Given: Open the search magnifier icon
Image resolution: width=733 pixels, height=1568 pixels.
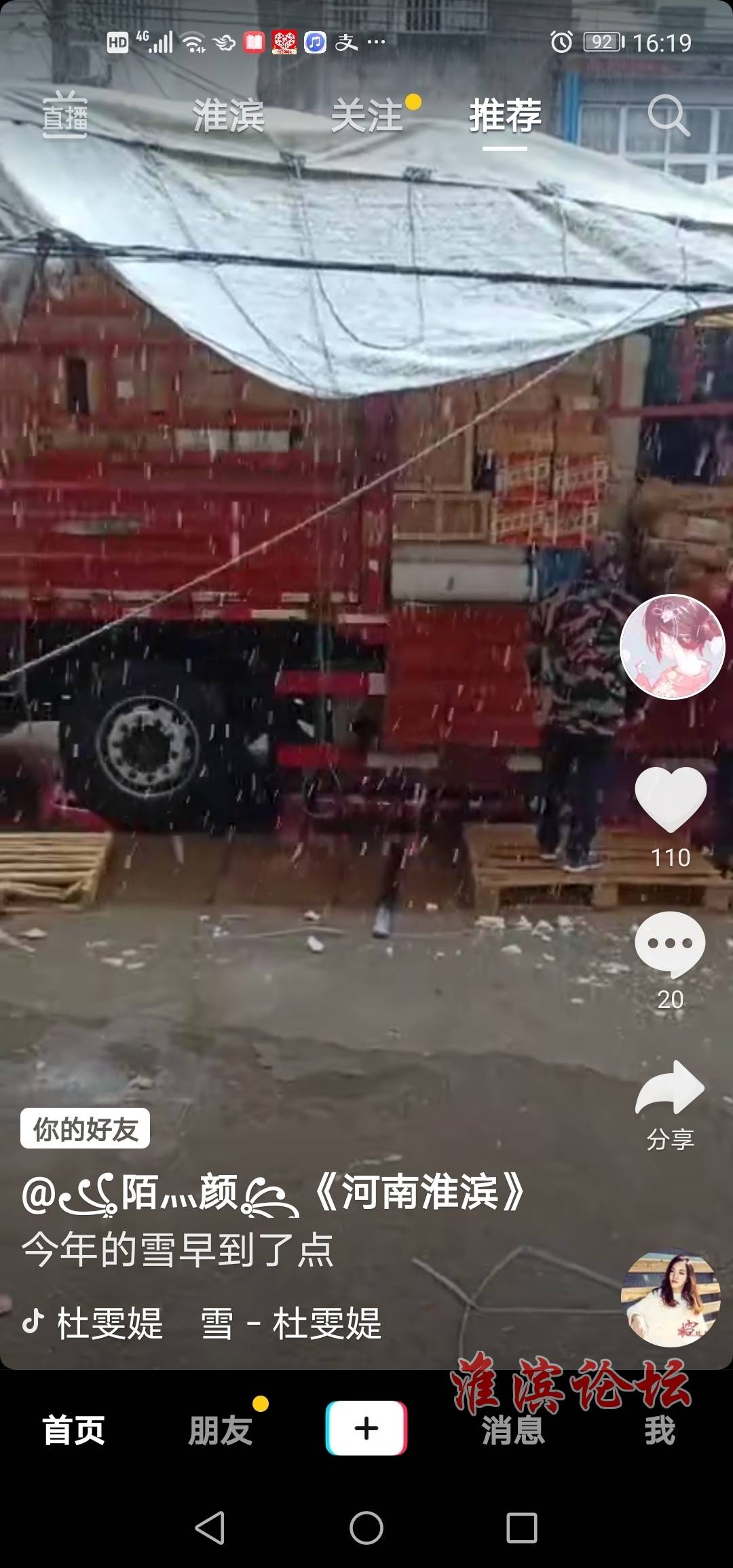Looking at the screenshot, I should pyautogui.click(x=668, y=115).
